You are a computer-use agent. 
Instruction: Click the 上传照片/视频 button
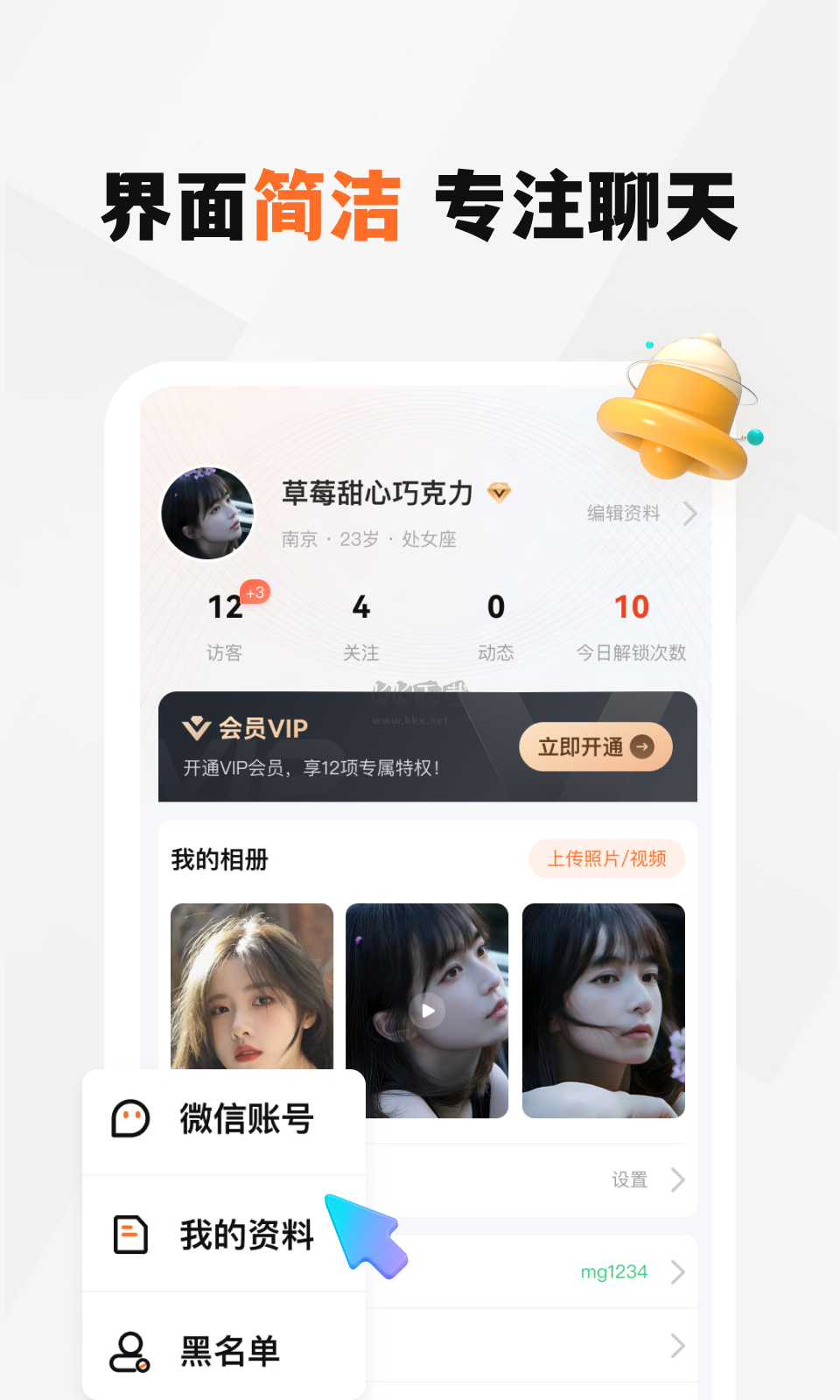coord(608,859)
